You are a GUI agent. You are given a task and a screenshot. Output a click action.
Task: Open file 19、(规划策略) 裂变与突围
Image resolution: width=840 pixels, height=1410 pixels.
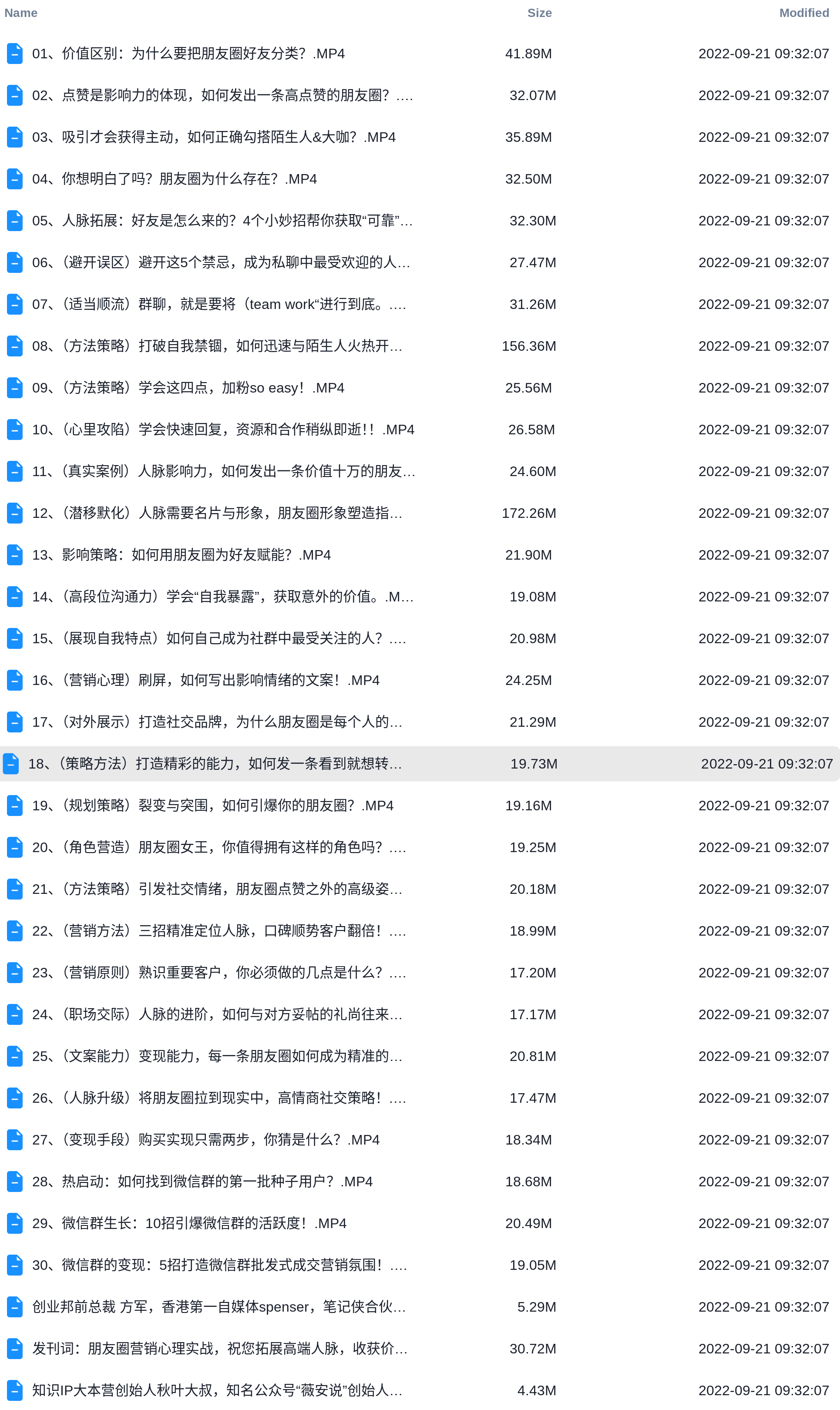tap(212, 806)
